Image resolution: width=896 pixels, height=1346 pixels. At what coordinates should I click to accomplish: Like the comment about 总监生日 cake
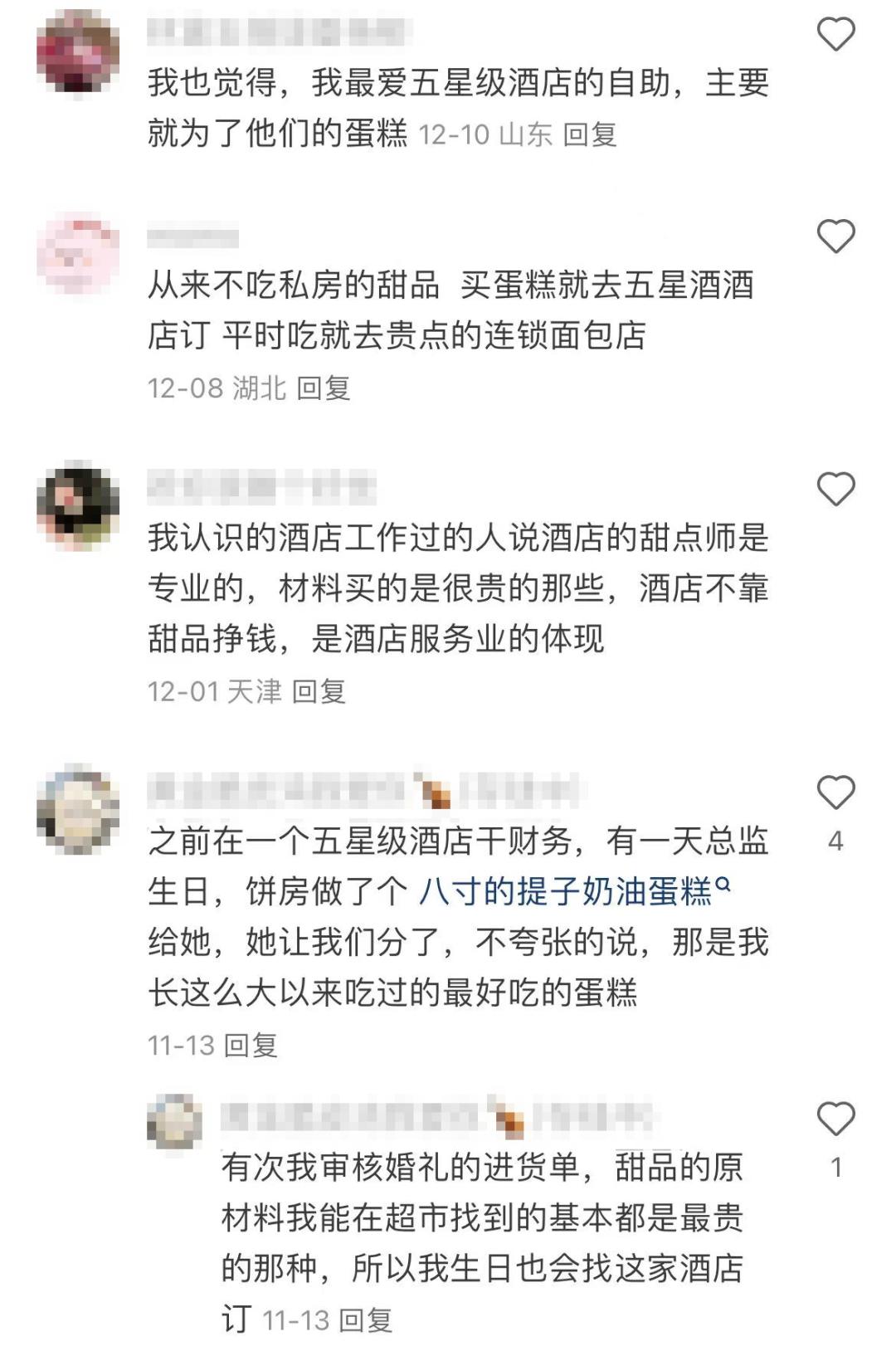click(835, 793)
